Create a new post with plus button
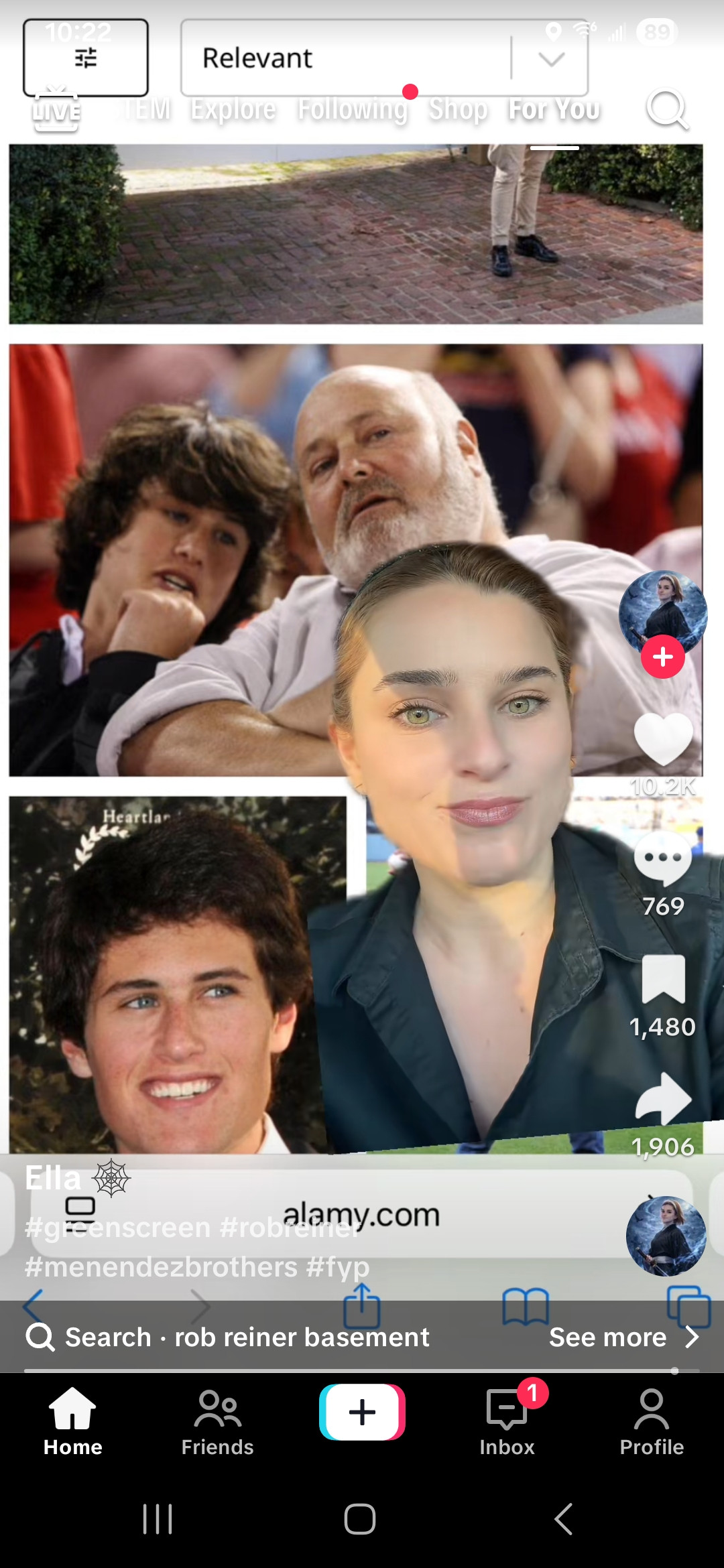The height and width of the screenshot is (1568, 724). pos(362,1413)
